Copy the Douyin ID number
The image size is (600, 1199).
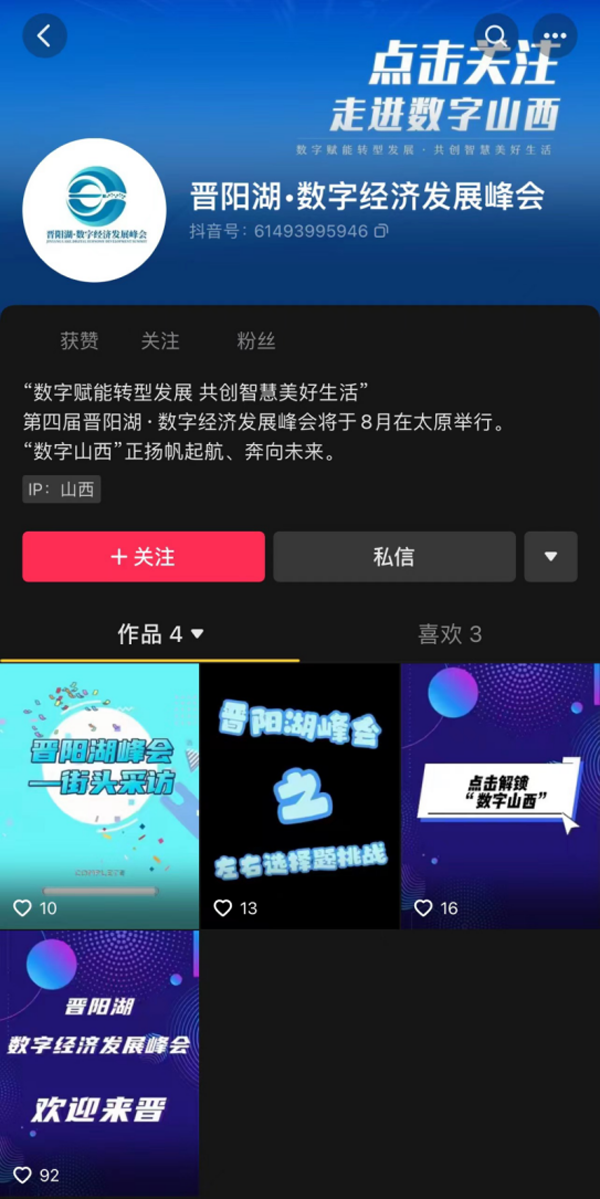(x=381, y=232)
